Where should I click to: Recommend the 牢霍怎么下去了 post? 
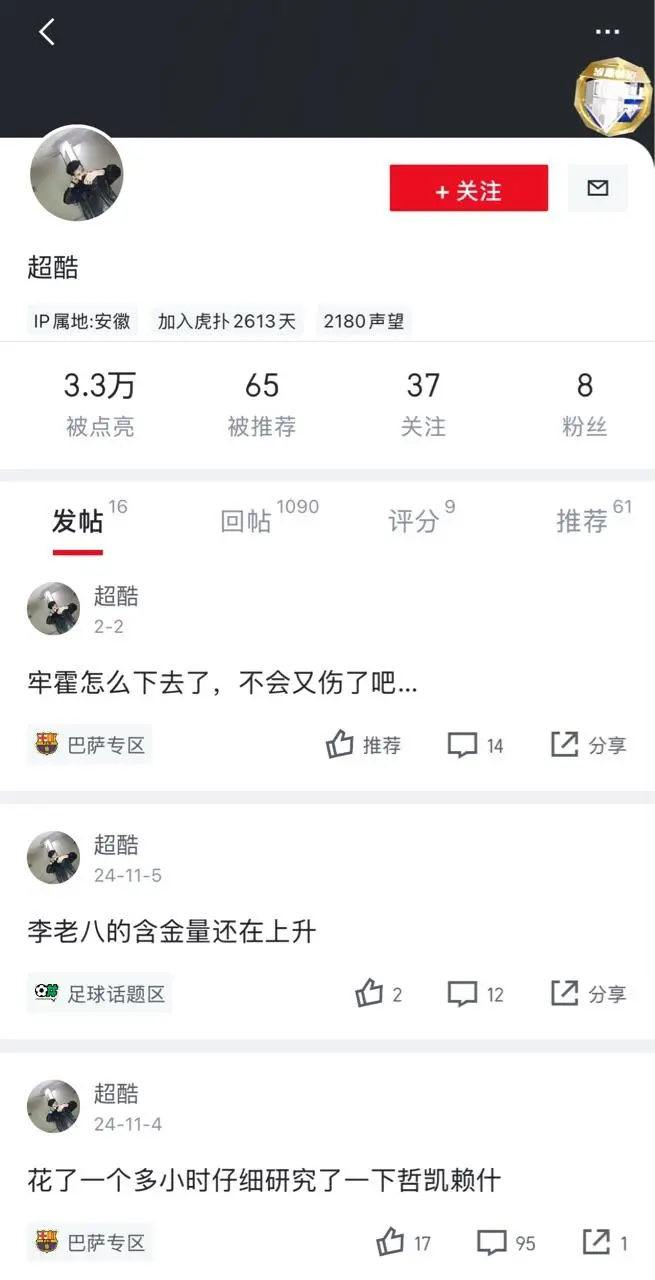pyautogui.click(x=363, y=745)
